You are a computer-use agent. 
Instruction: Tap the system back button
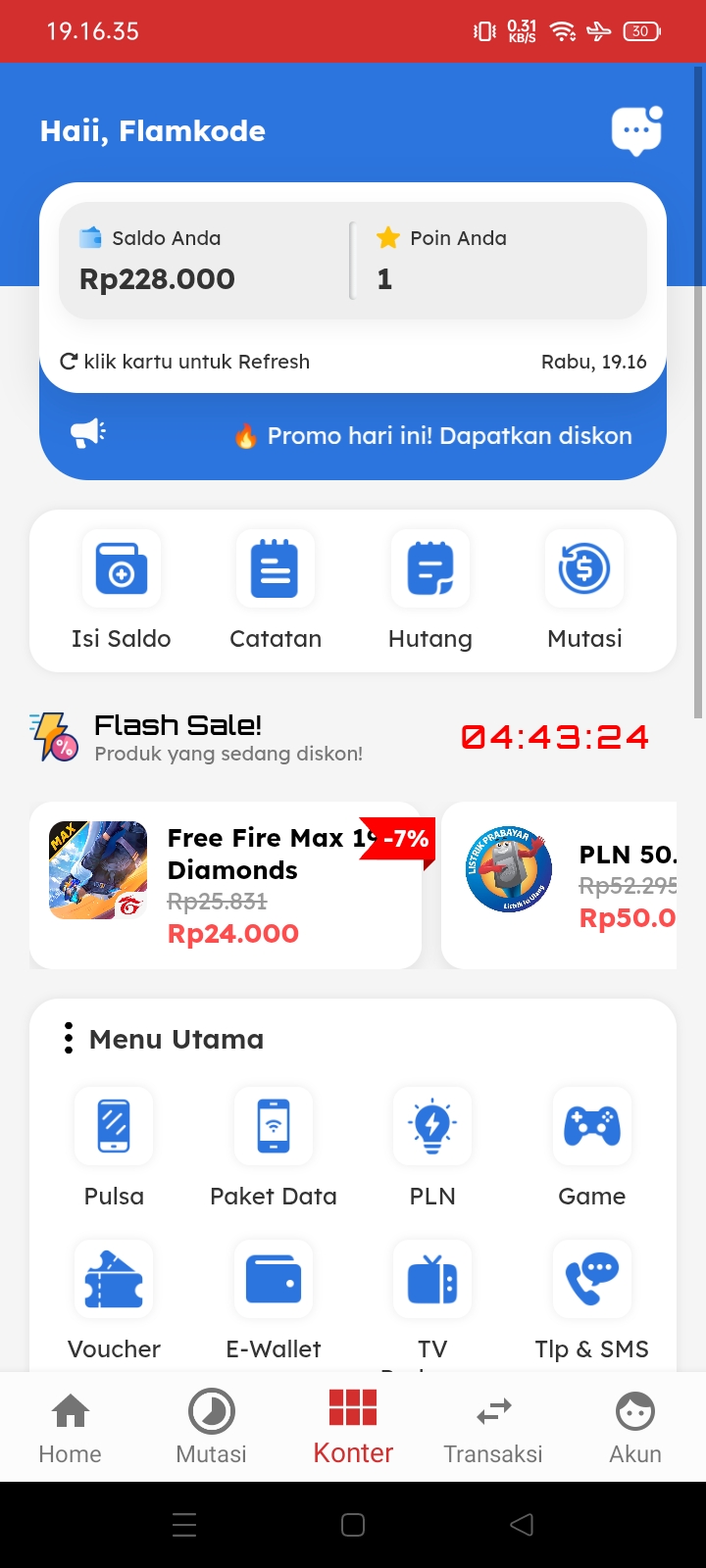523,1525
